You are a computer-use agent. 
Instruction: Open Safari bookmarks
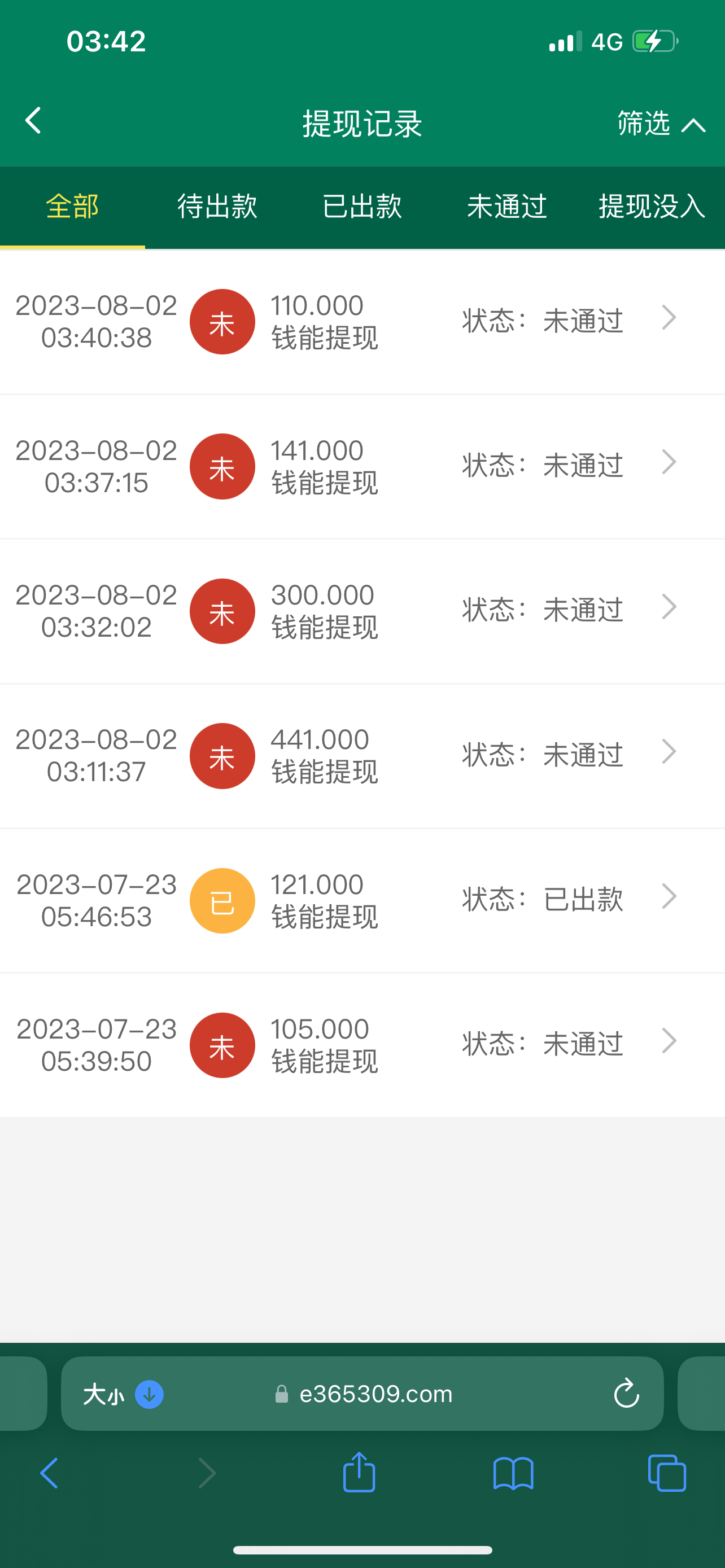coord(513,1473)
